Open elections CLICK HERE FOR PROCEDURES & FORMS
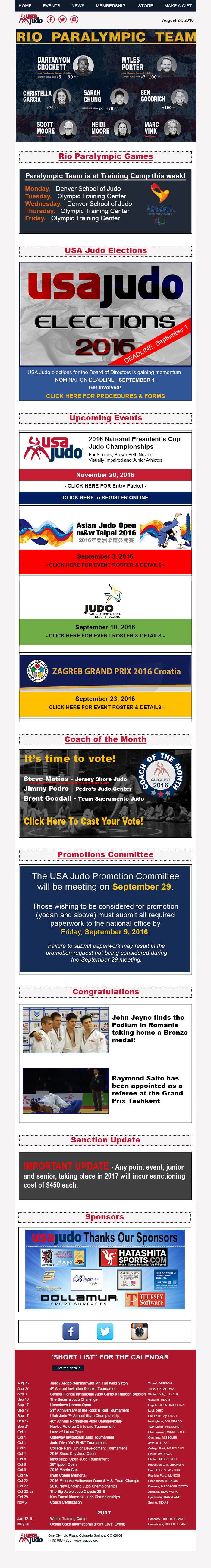 (x=105, y=396)
